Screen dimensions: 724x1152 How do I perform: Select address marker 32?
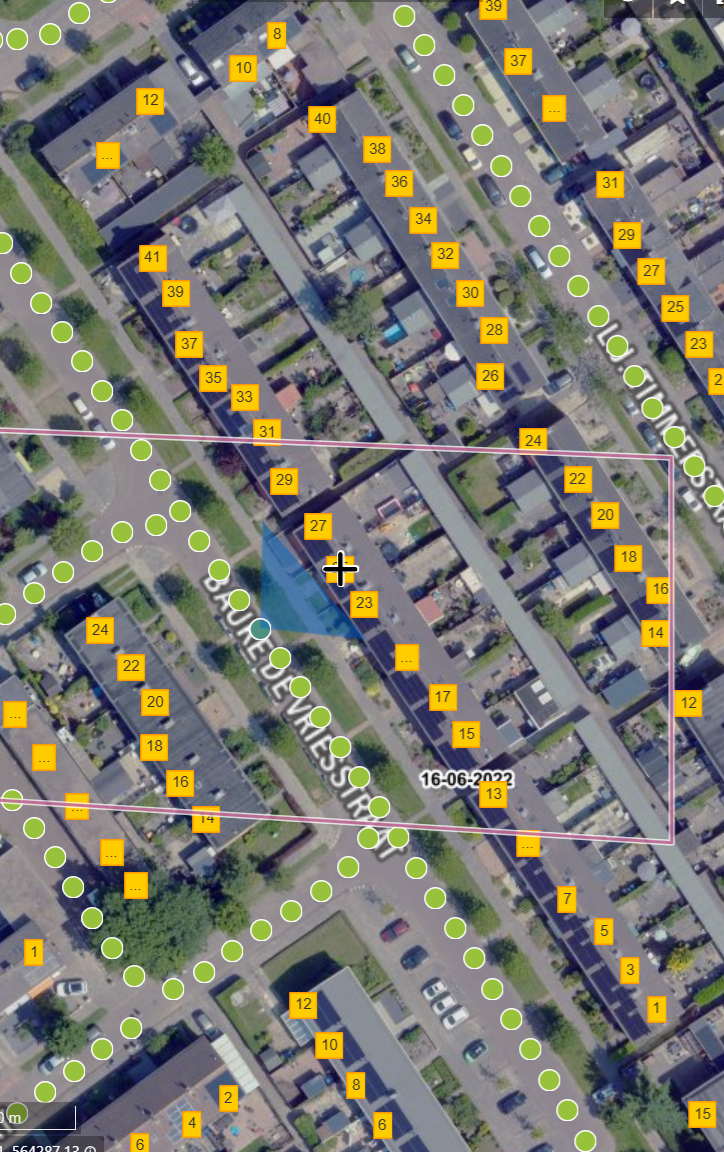point(445,255)
